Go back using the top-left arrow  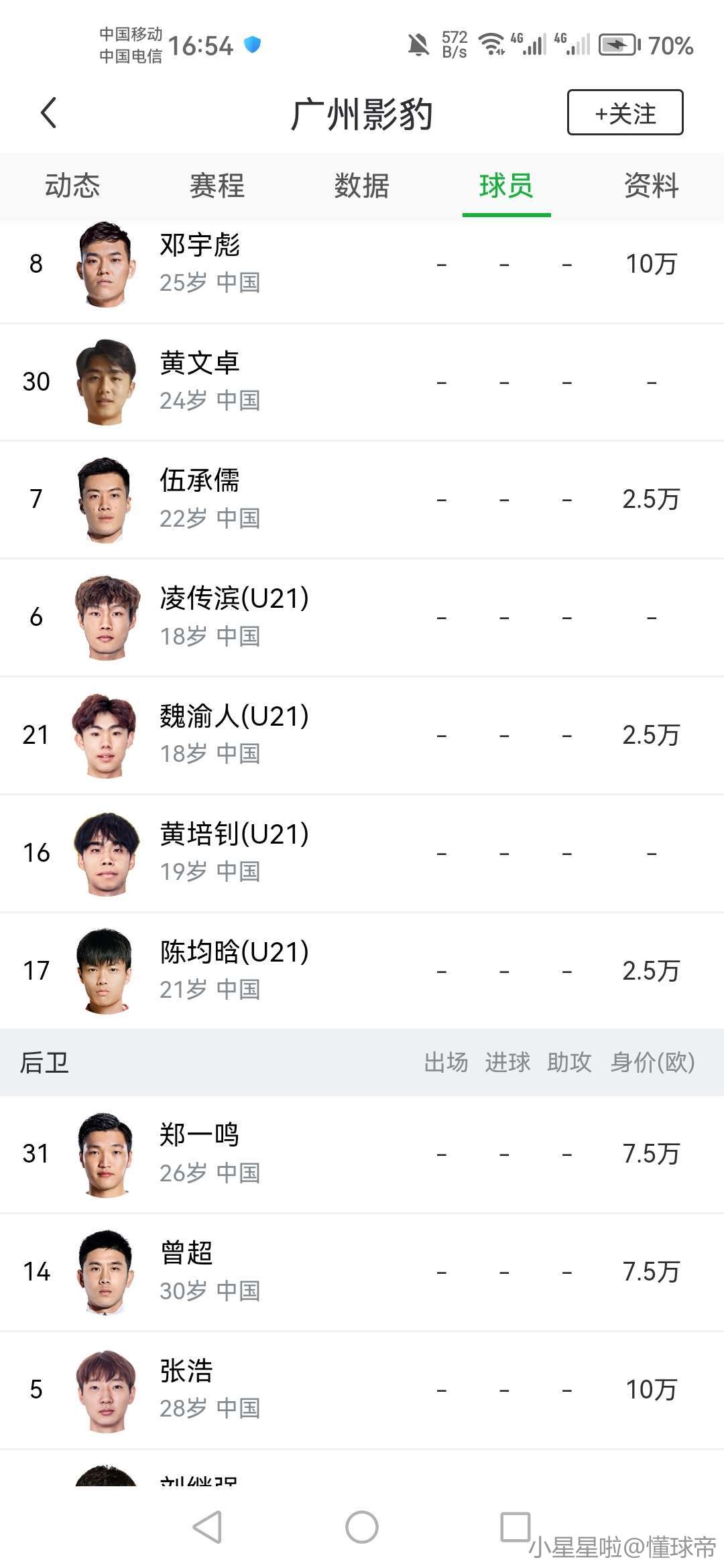[48, 113]
